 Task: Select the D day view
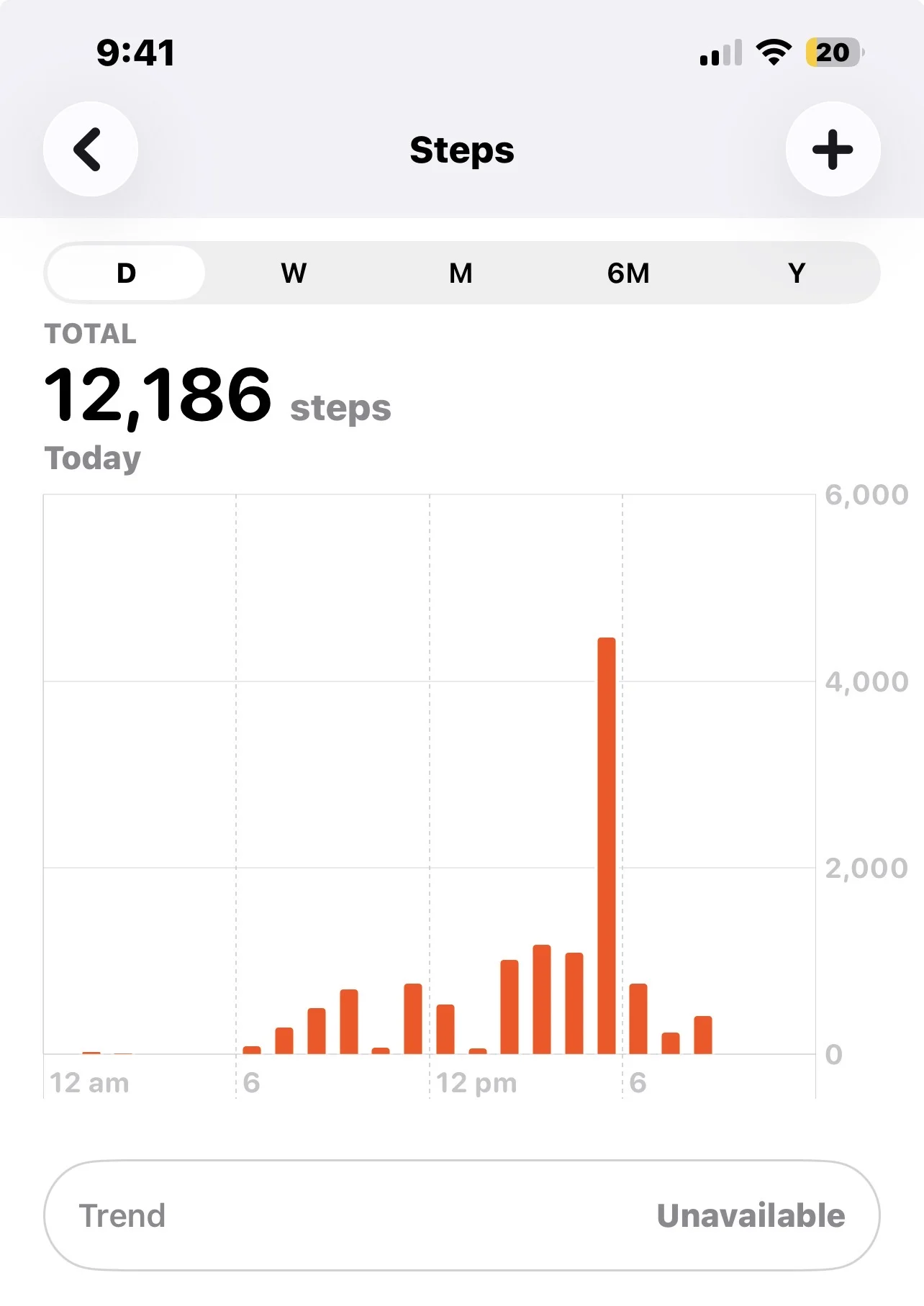(126, 273)
